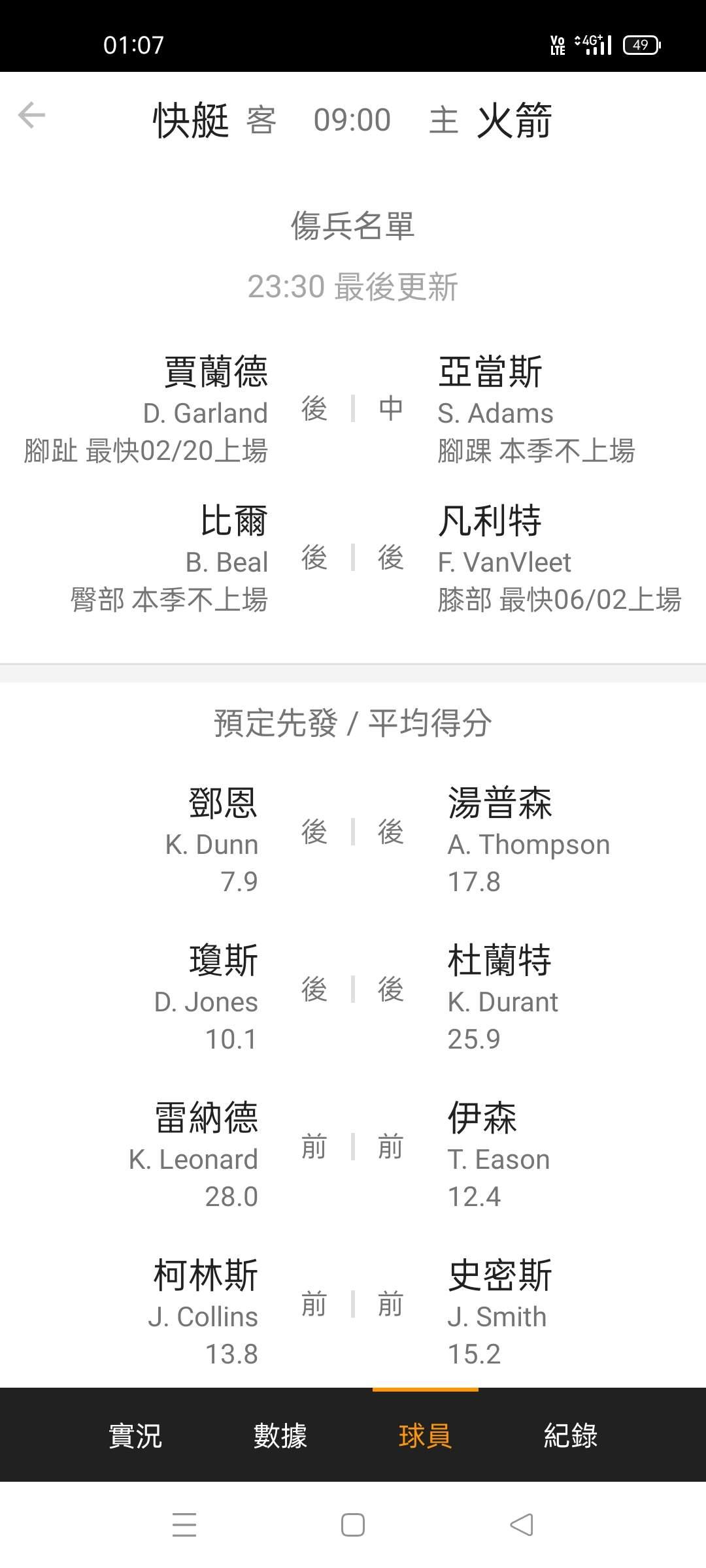View the 紀錄 tab
This screenshot has width=706, height=1568.
click(x=571, y=1435)
